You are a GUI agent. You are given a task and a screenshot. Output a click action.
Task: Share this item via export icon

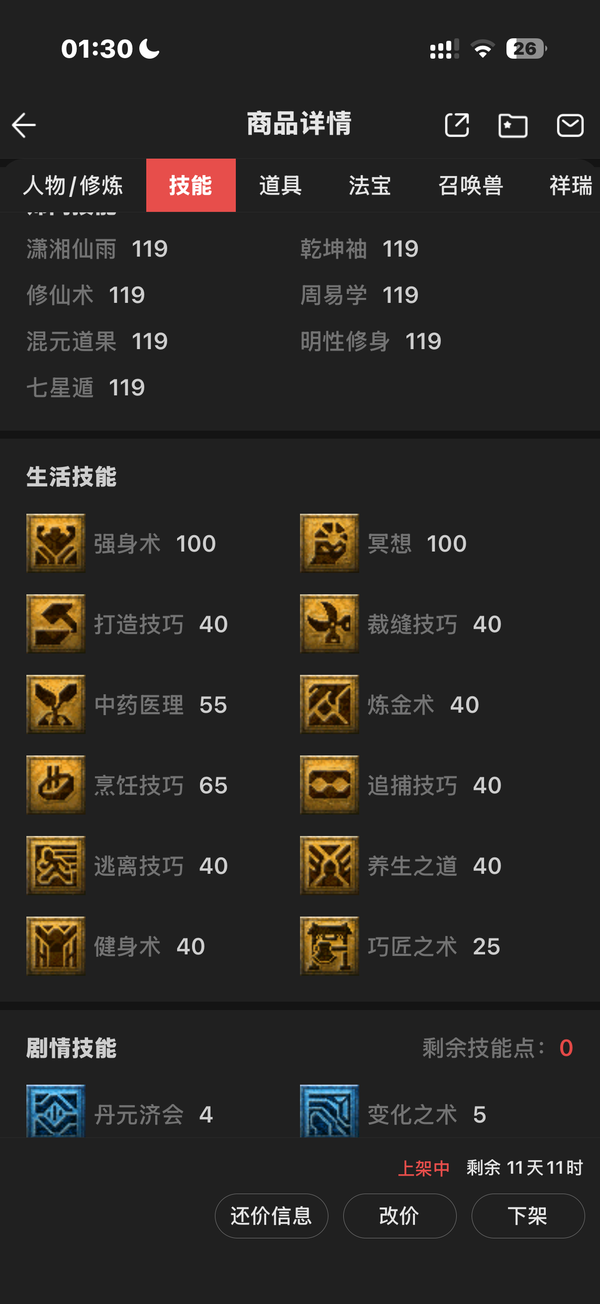click(x=457, y=125)
